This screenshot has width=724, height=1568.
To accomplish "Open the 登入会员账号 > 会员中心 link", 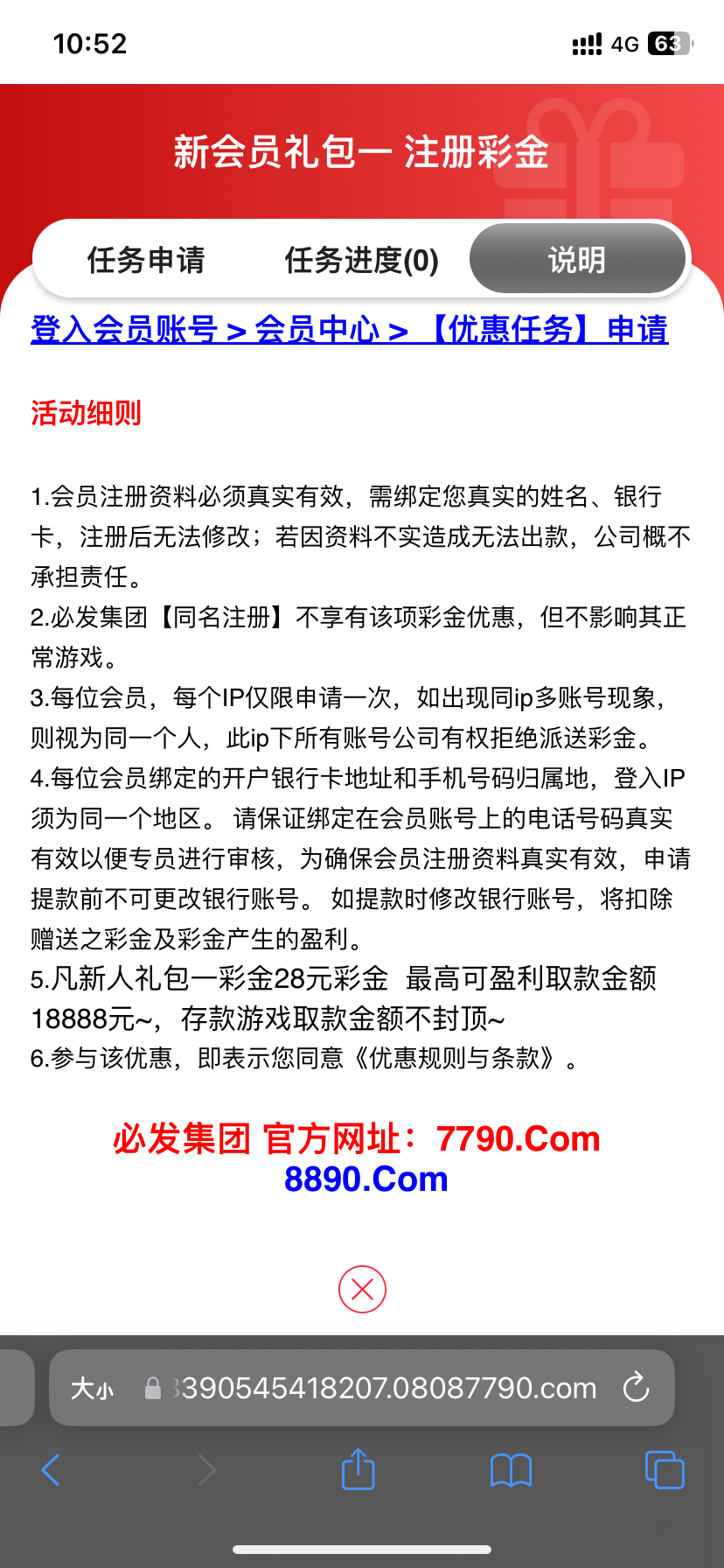I will click(x=219, y=330).
